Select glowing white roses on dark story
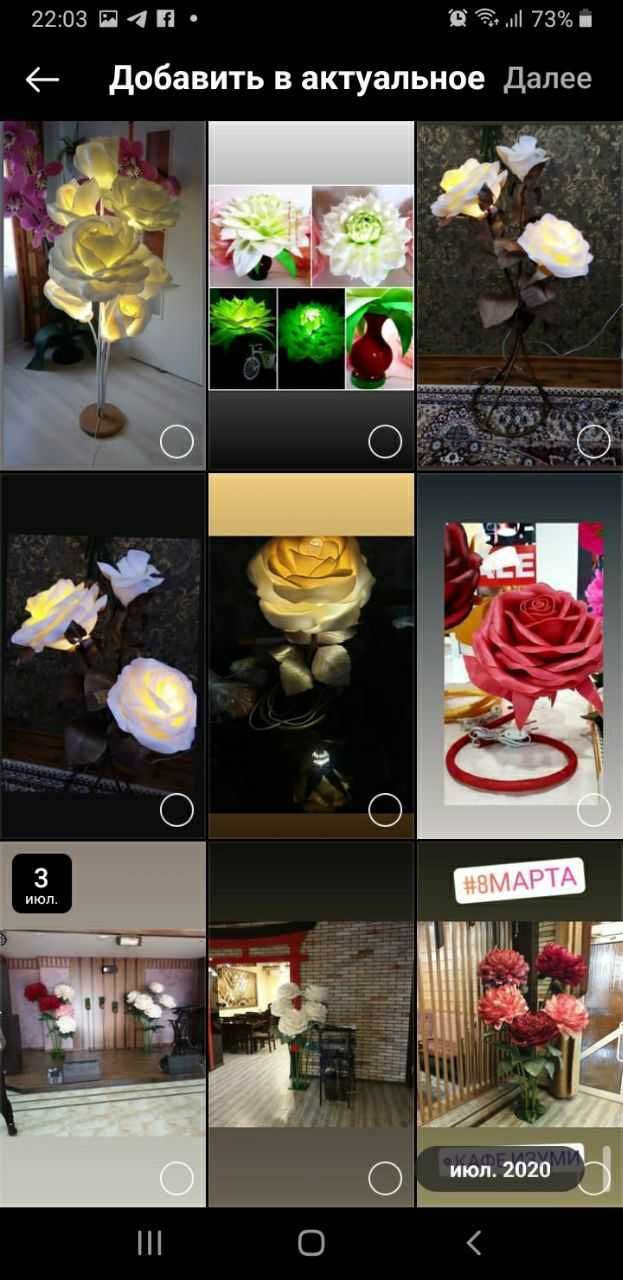Viewport: 623px width, 1280px height. click(x=103, y=655)
